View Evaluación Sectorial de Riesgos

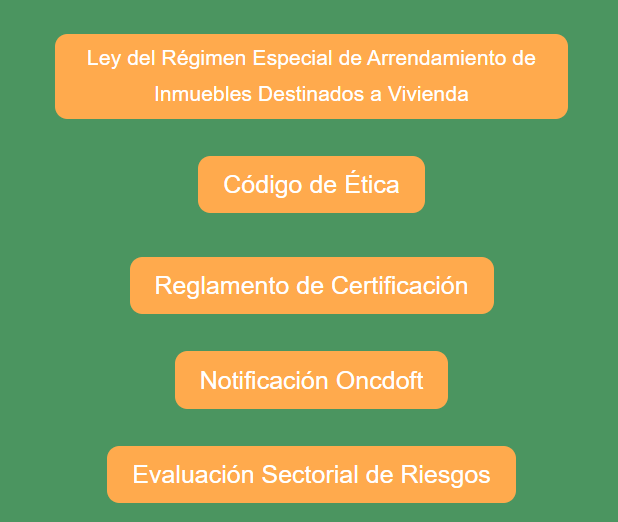[x=311, y=474]
